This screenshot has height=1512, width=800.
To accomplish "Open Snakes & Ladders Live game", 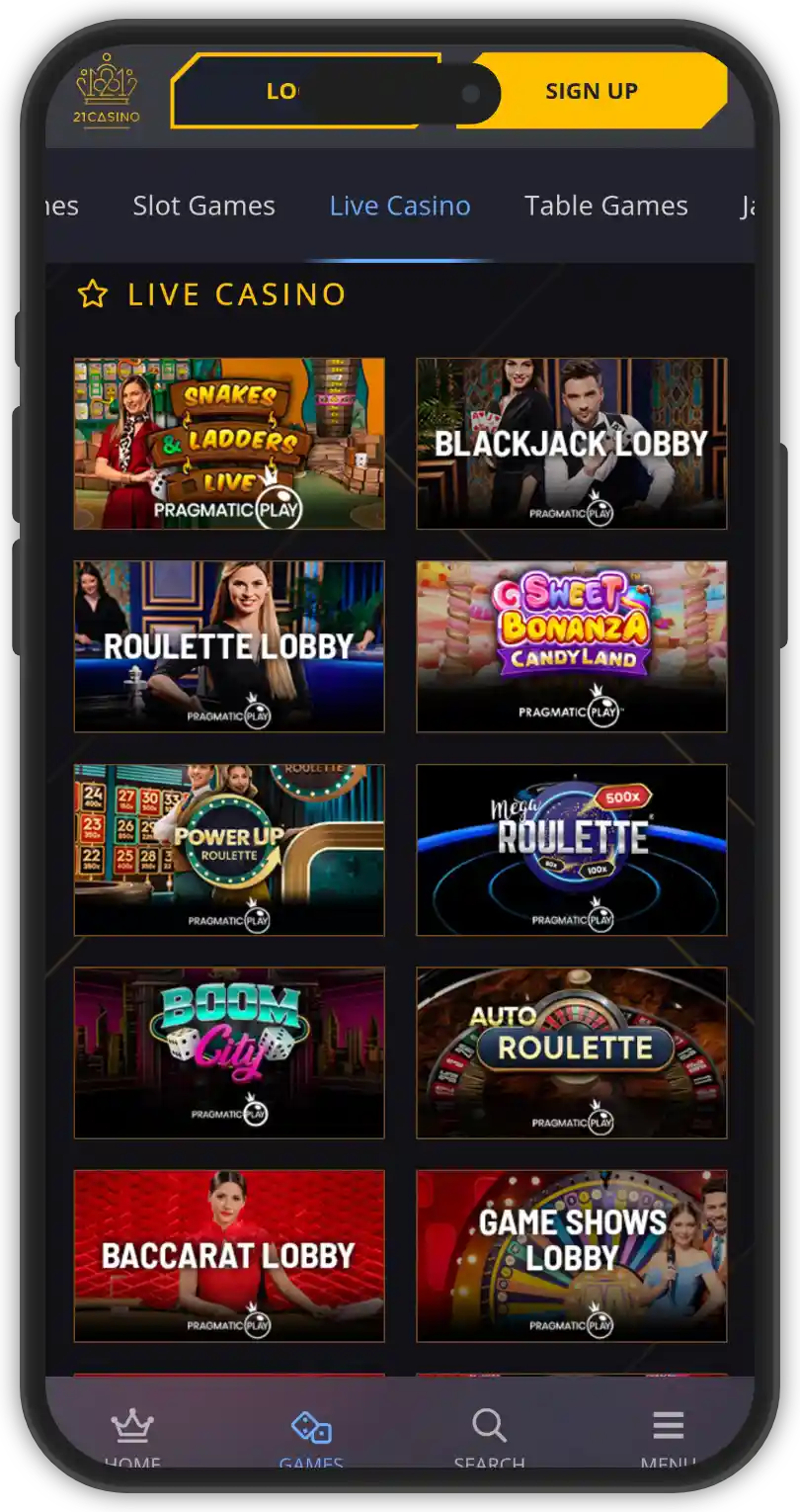I will click(229, 444).
